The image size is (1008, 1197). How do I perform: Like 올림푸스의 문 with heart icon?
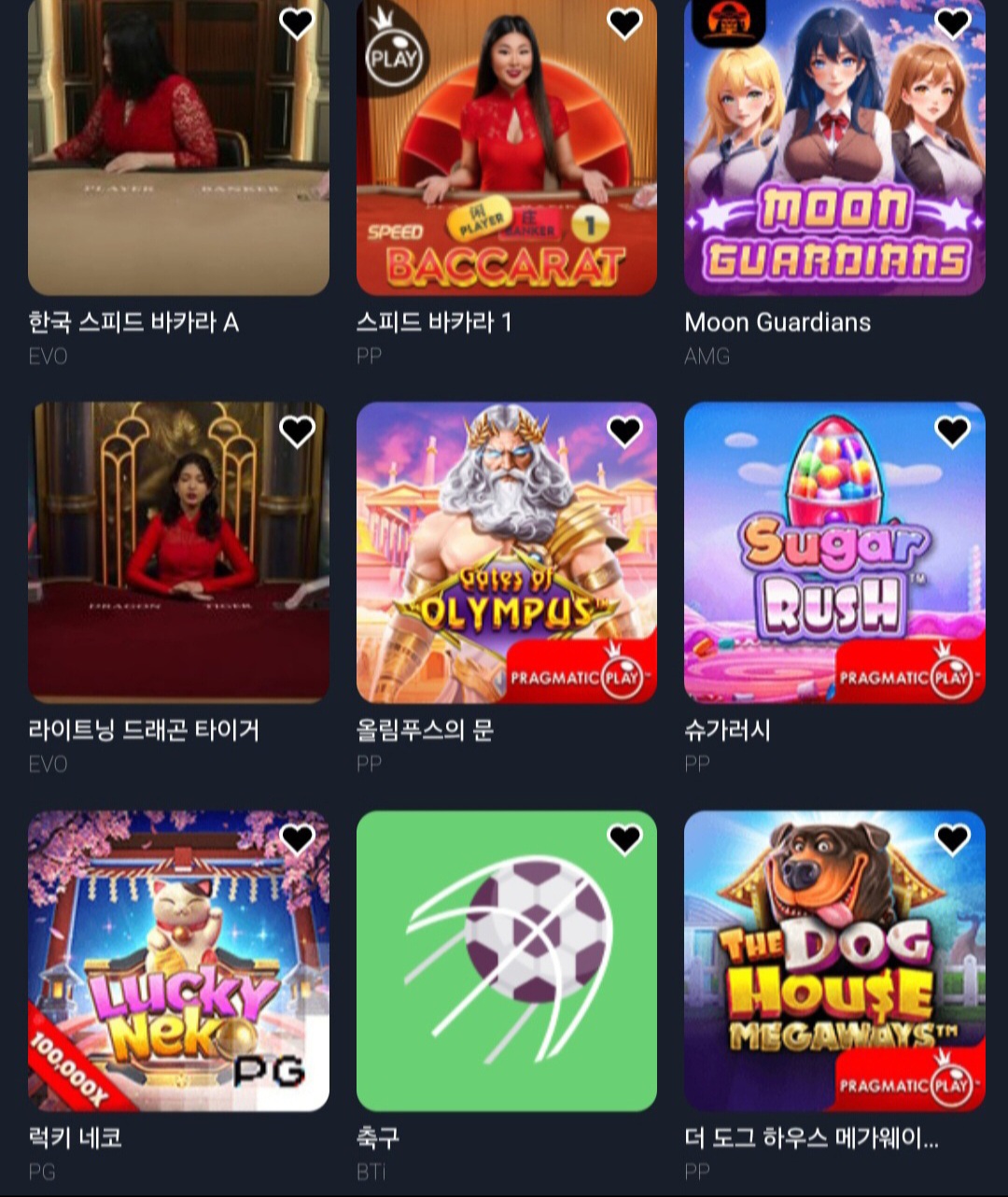tap(624, 431)
